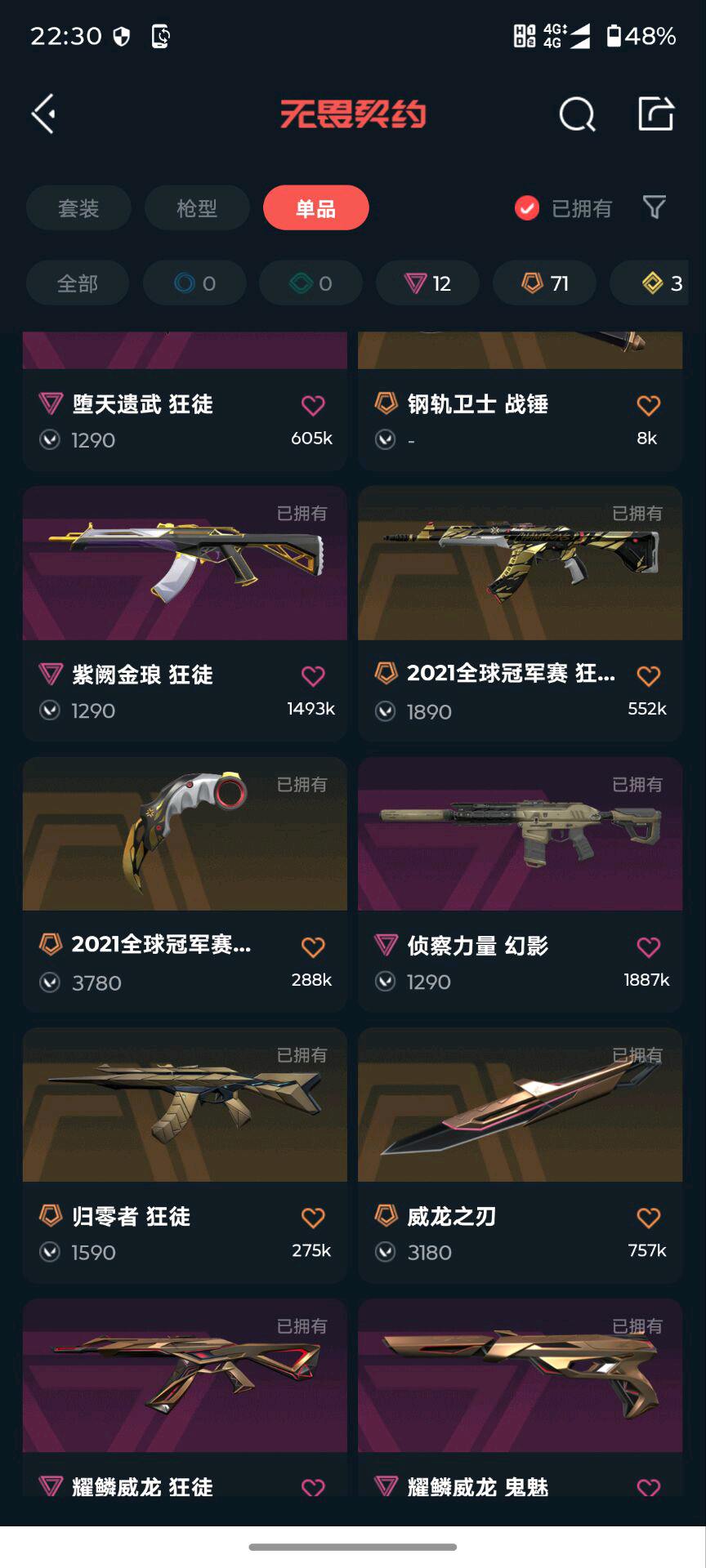The height and width of the screenshot is (1568, 706).
Task: Switch to the 套装 tab
Action: click(x=78, y=208)
